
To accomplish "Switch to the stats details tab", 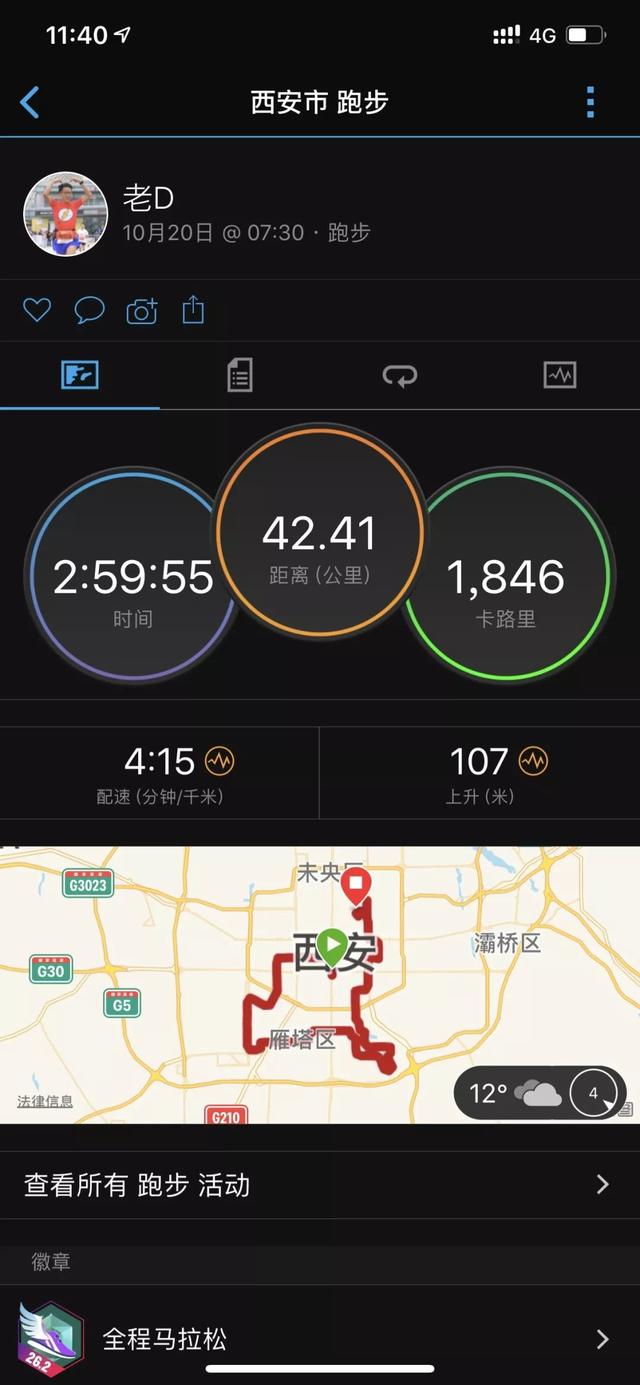I will point(239,375).
